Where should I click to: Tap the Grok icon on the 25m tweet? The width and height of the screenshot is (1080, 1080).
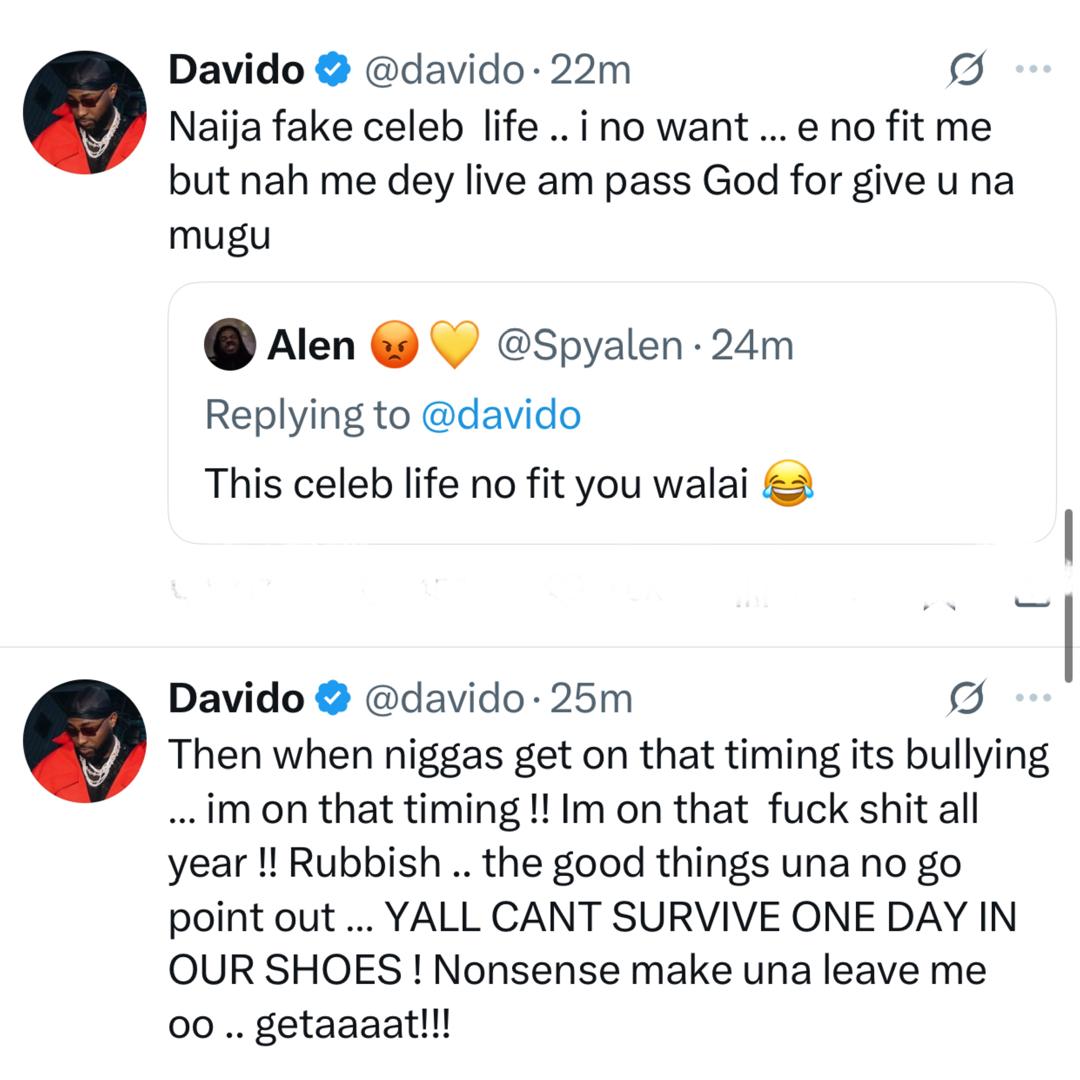click(966, 698)
